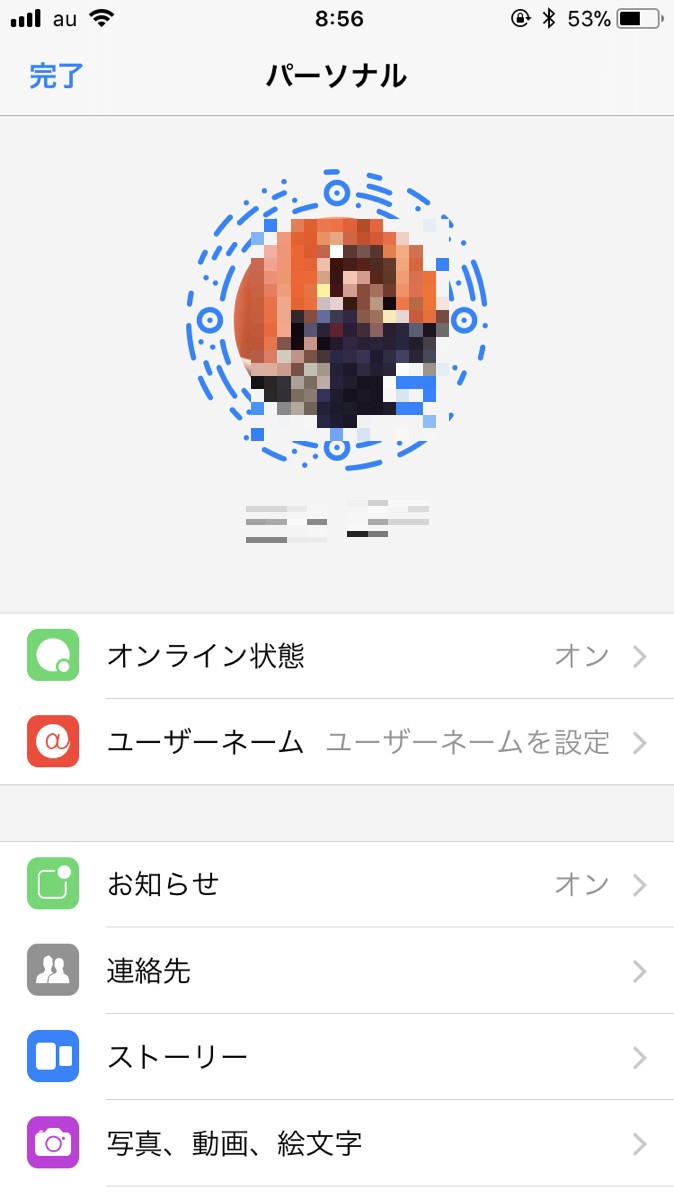Image resolution: width=674 pixels, height=1200 pixels.
Task: Tap 完了 to close the profile screen
Action: [56, 76]
